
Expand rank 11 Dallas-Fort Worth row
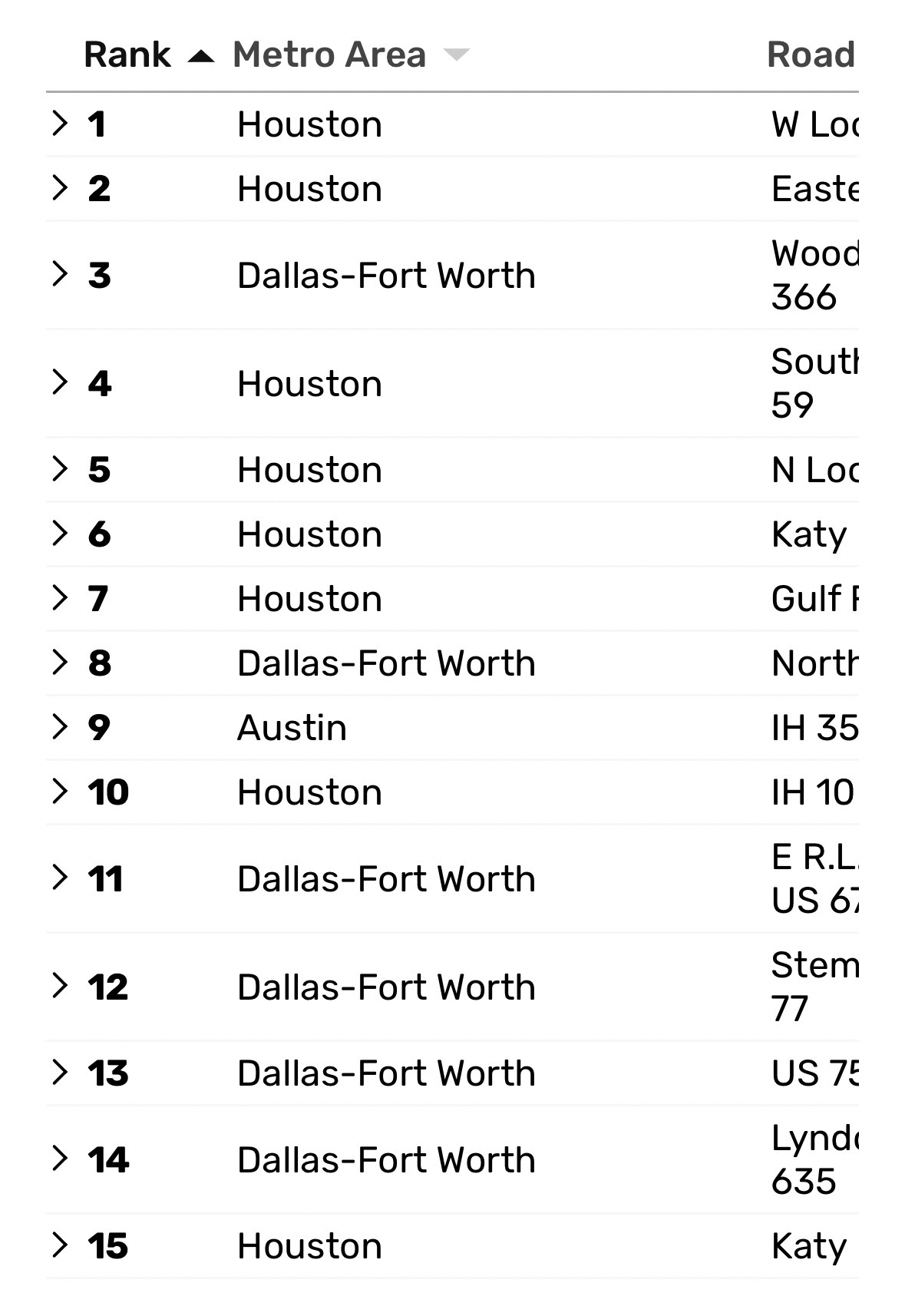click(60, 878)
